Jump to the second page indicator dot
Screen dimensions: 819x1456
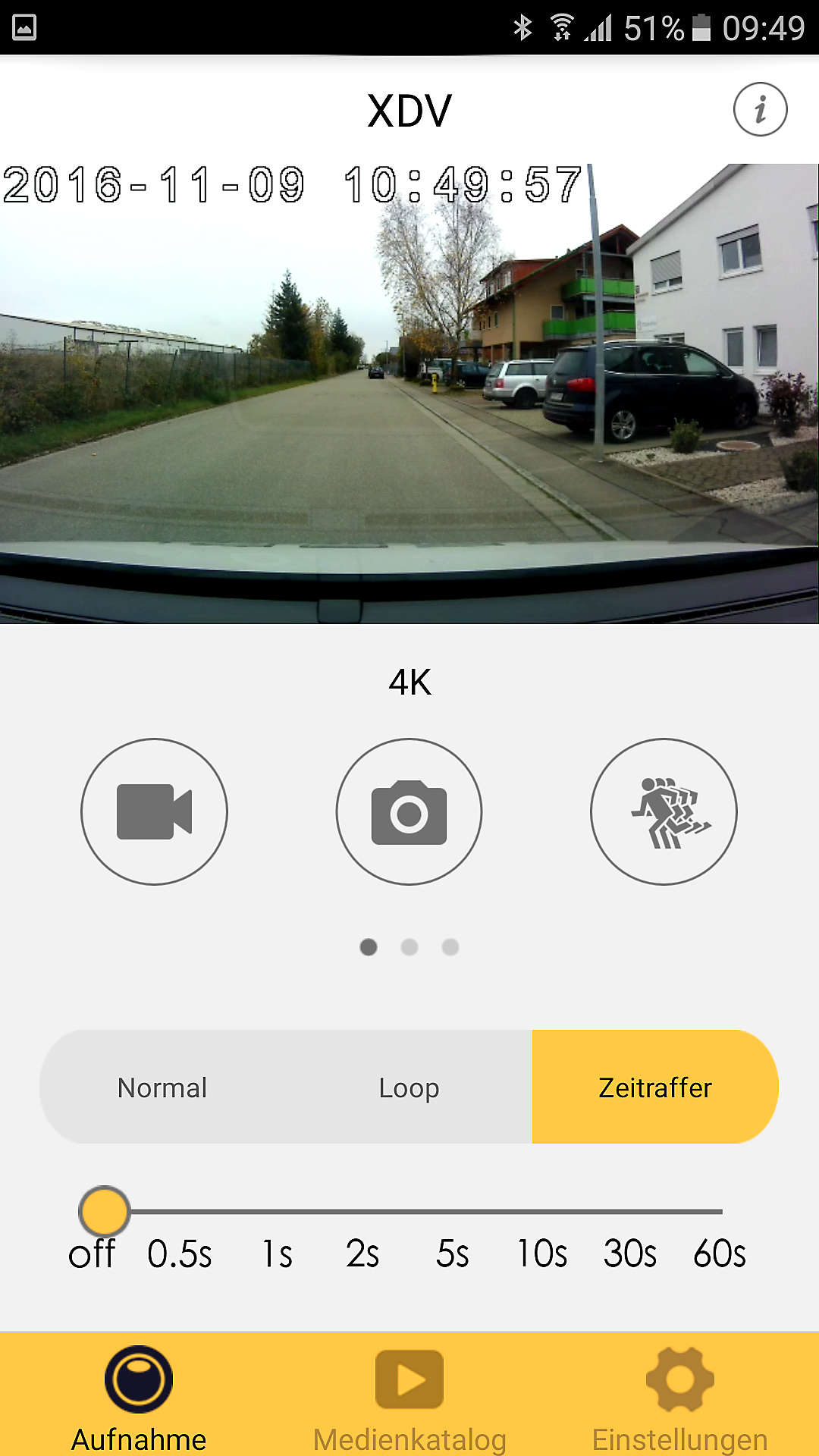point(409,947)
